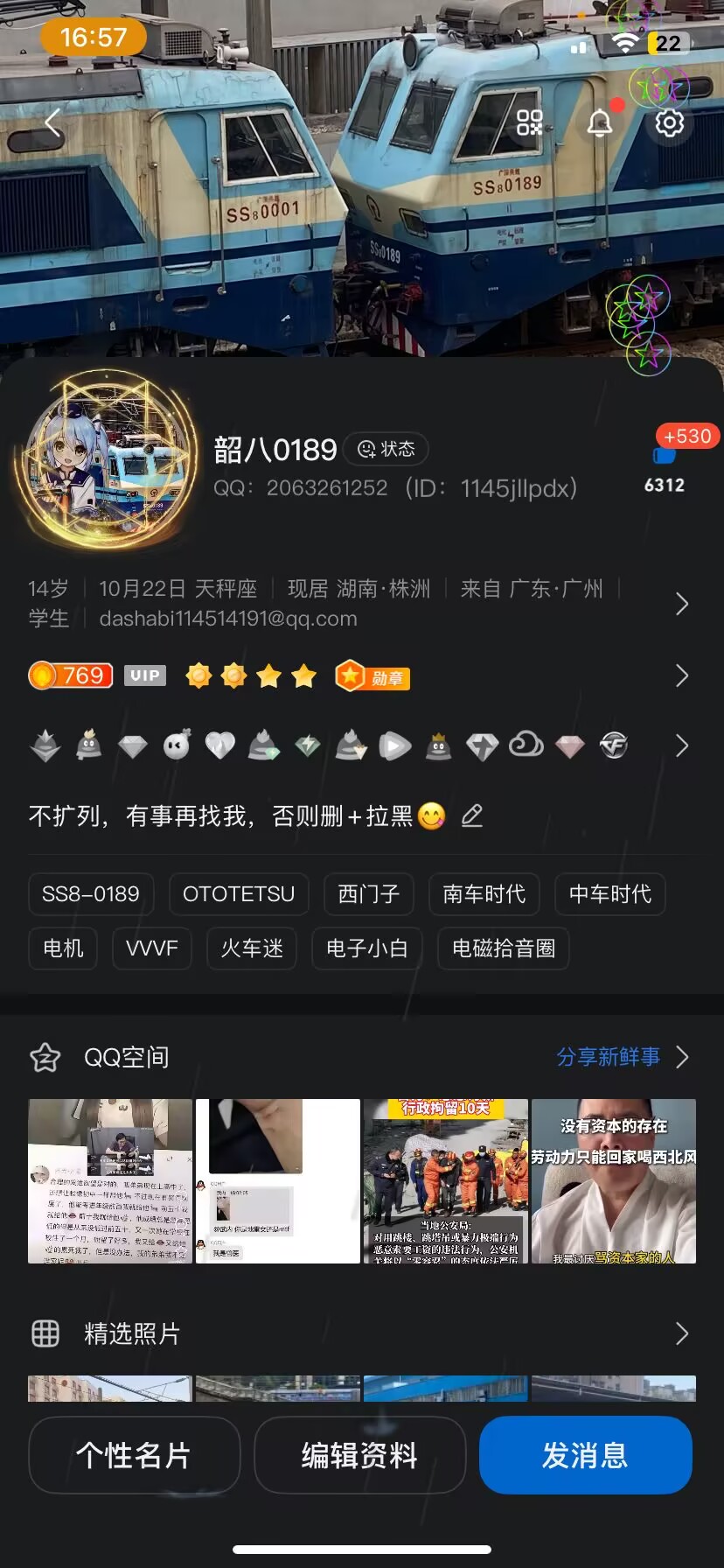Viewport: 724px width, 1568px height.
Task: Open the notifications bell
Action: [x=600, y=123]
